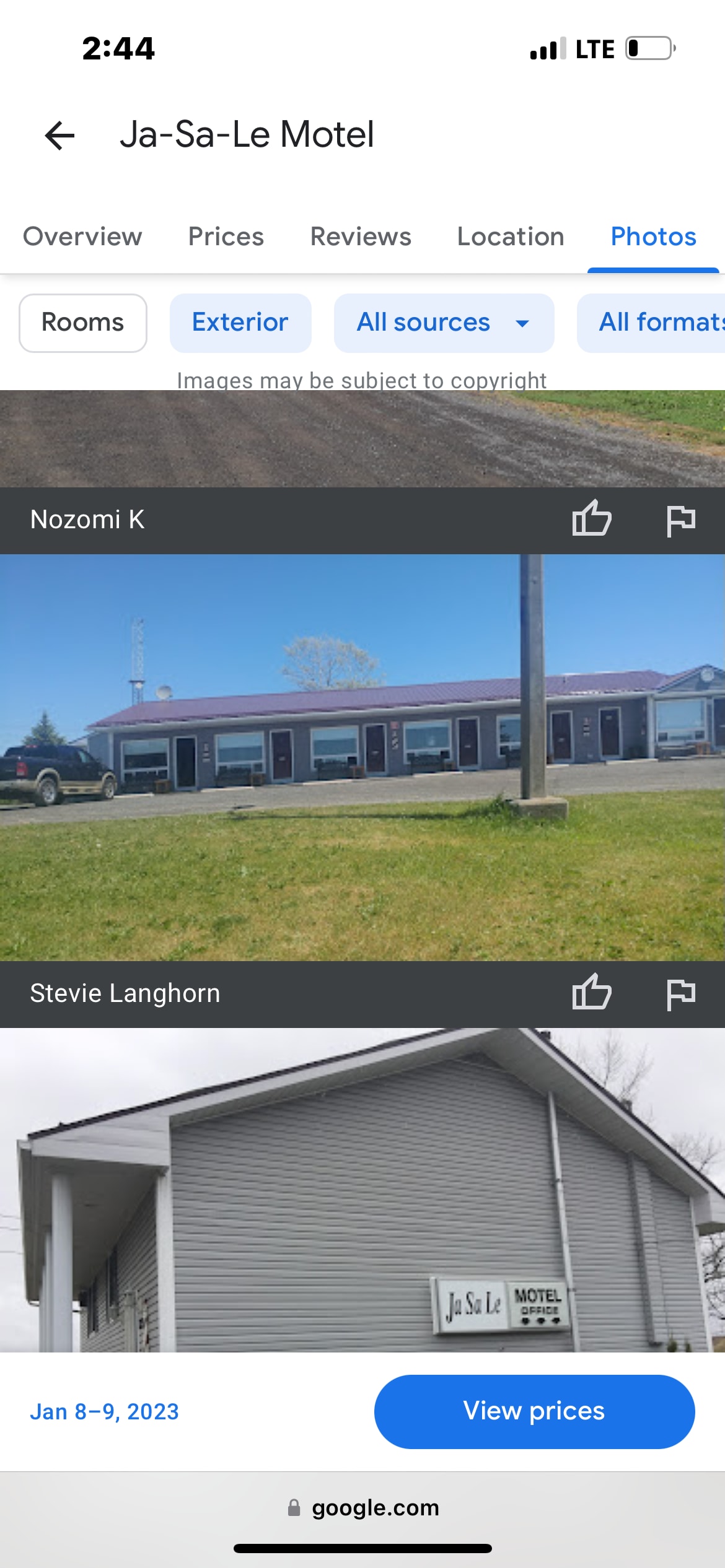This screenshot has height=1568, width=725.
Task: Change the Jan 8–9, 2023 dates
Action: (x=104, y=1412)
